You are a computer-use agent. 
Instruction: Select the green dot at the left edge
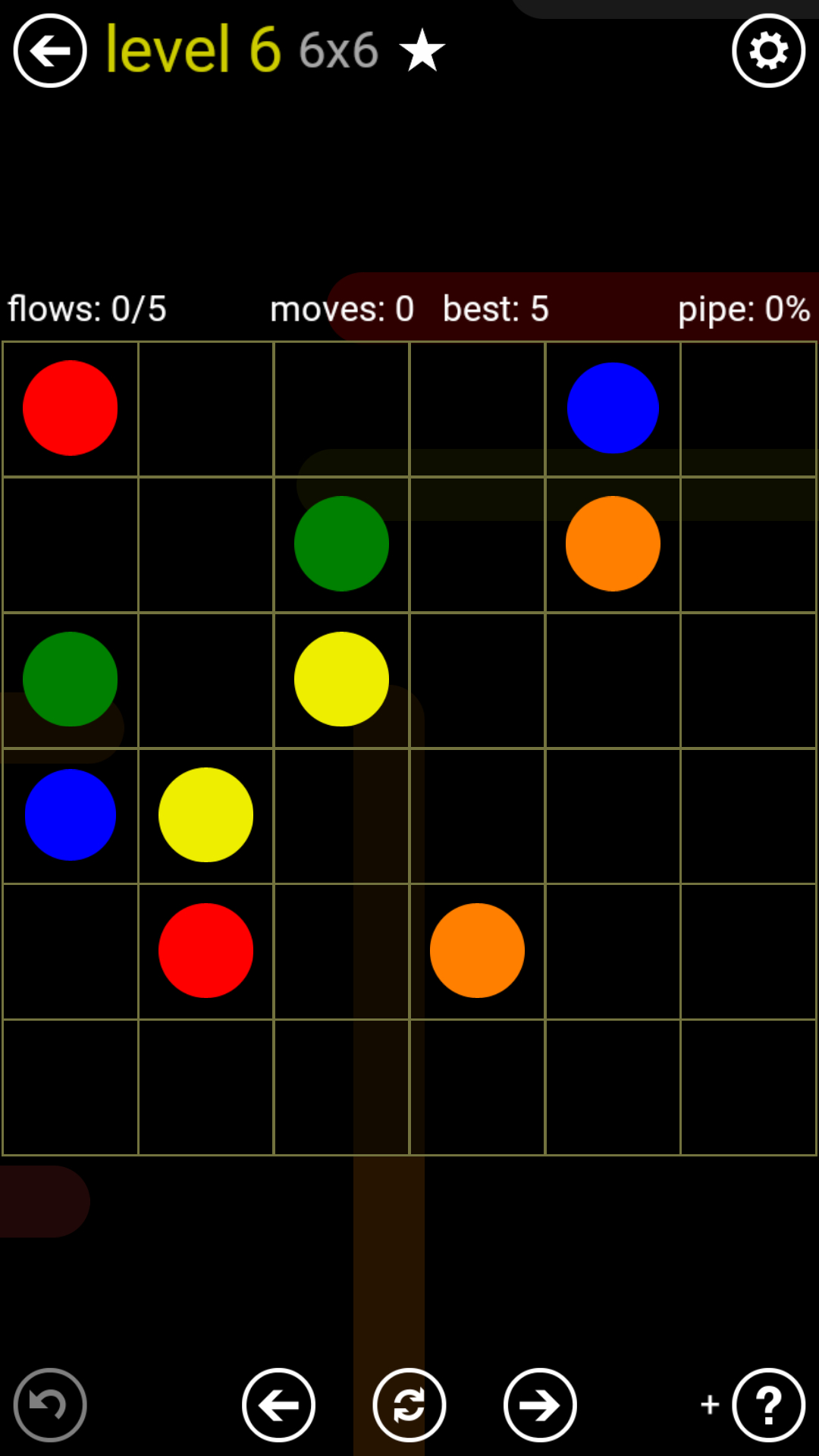tap(71, 679)
